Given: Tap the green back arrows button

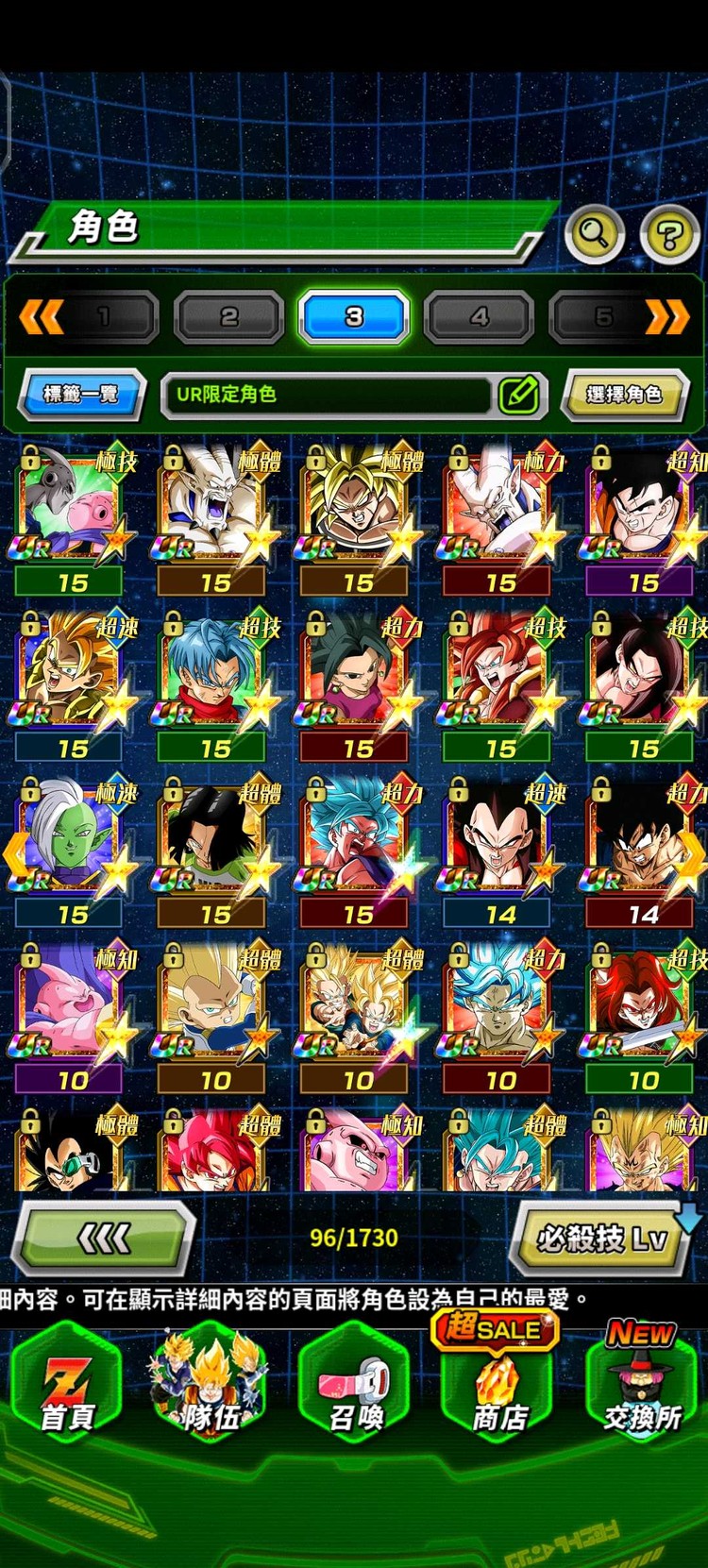Looking at the screenshot, I should (104, 1238).
